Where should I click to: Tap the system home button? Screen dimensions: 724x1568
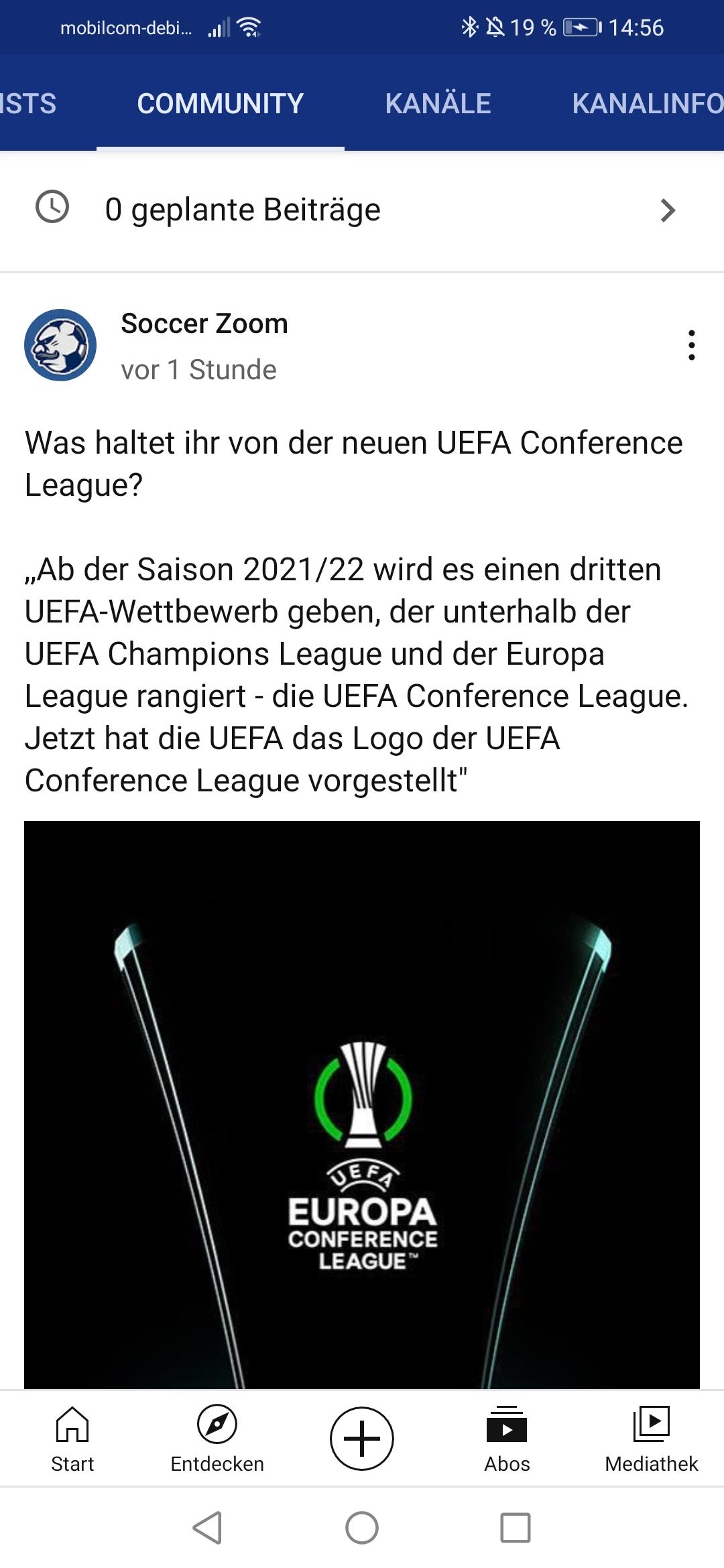click(362, 1528)
